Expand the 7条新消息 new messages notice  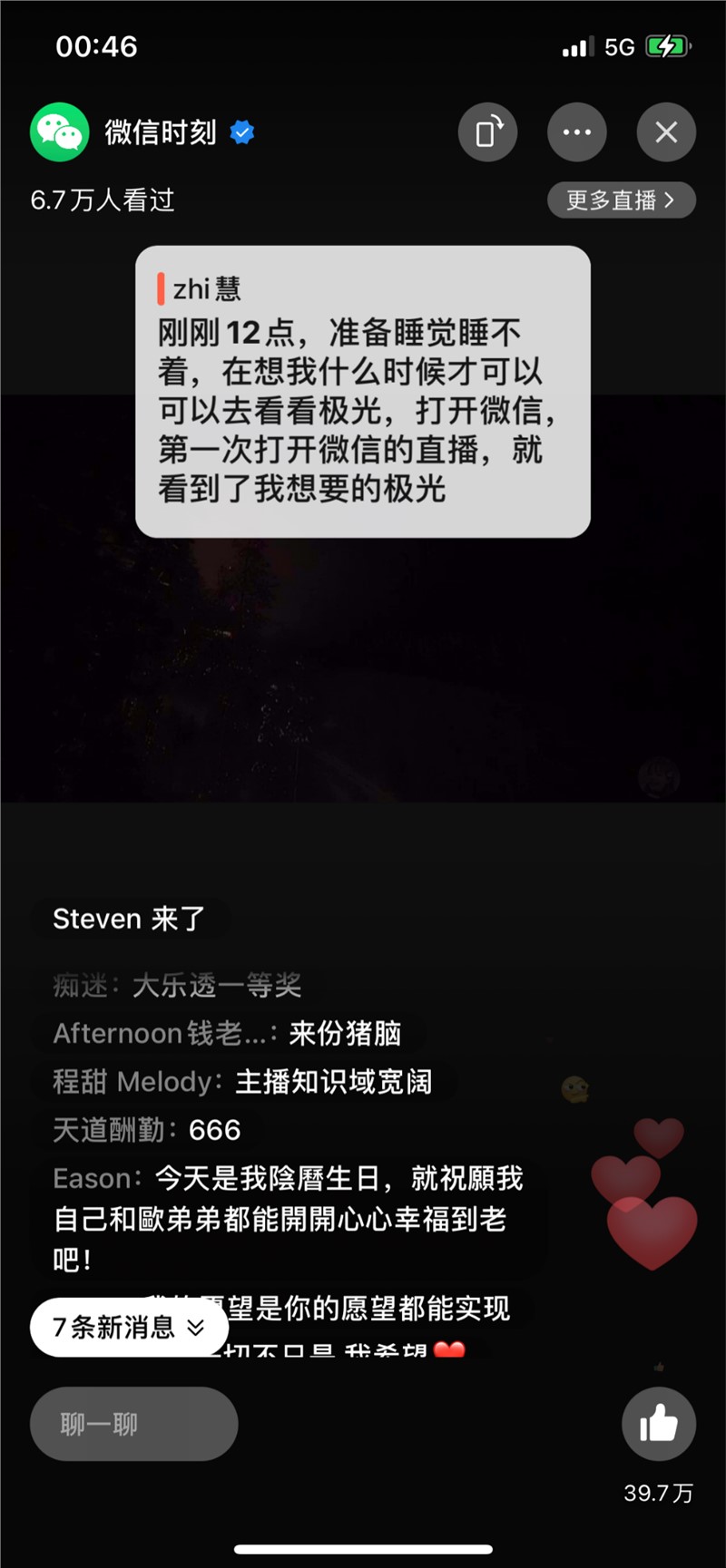116,1326
